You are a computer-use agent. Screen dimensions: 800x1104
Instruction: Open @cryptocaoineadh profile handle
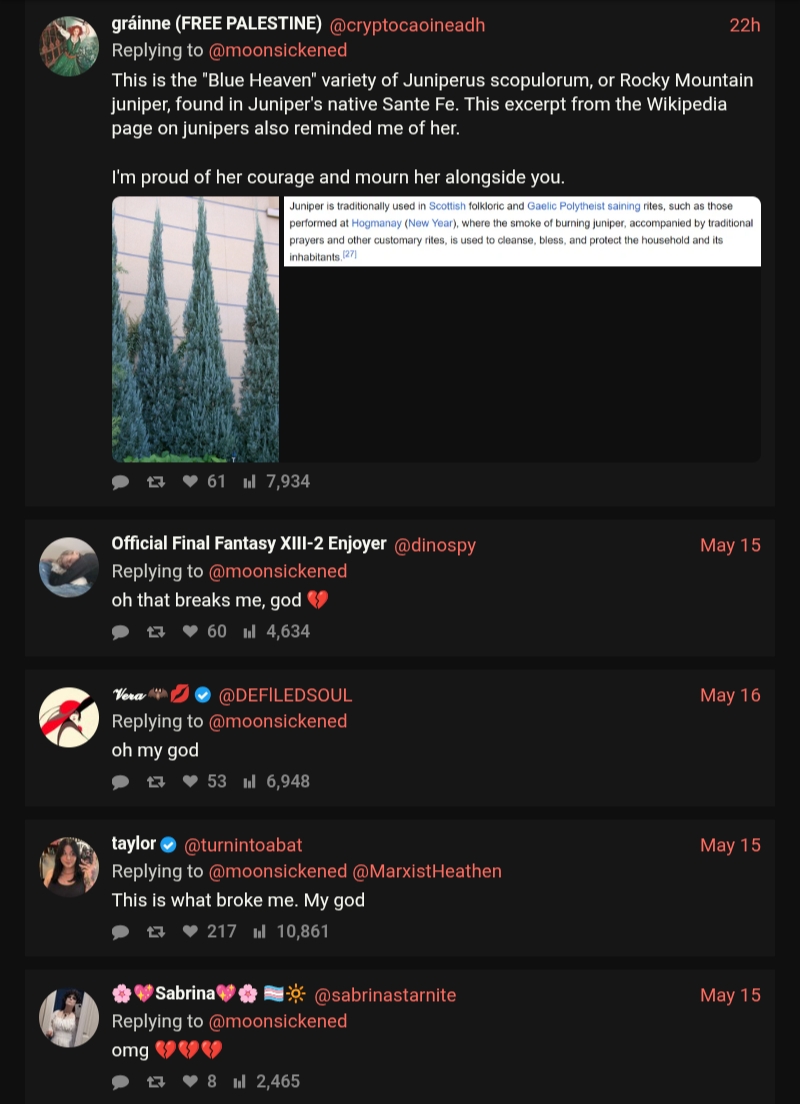[407, 25]
